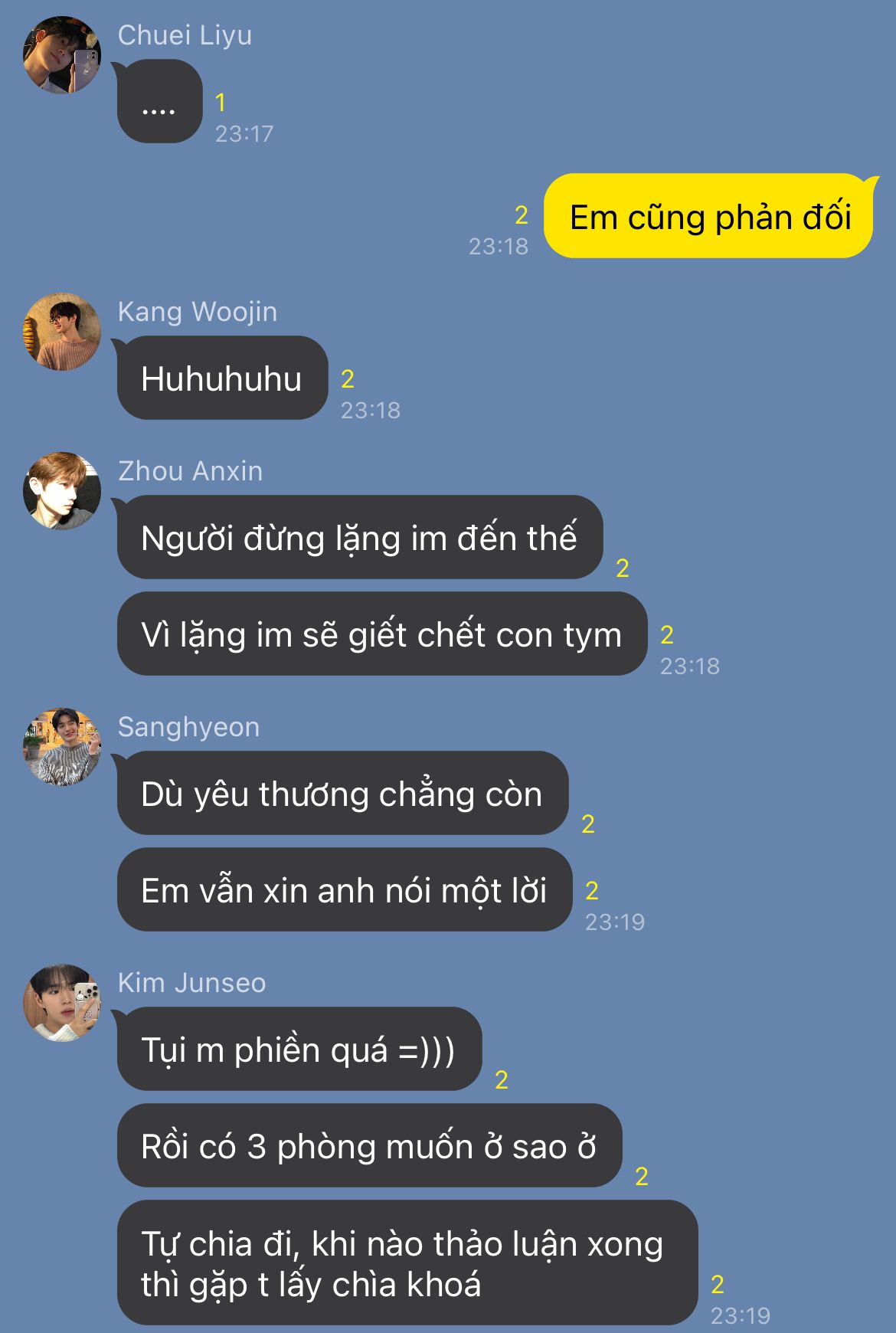The width and height of the screenshot is (896, 1333).
Task: Tap Zhou Anxin's profile photo
Action: click(x=62, y=491)
